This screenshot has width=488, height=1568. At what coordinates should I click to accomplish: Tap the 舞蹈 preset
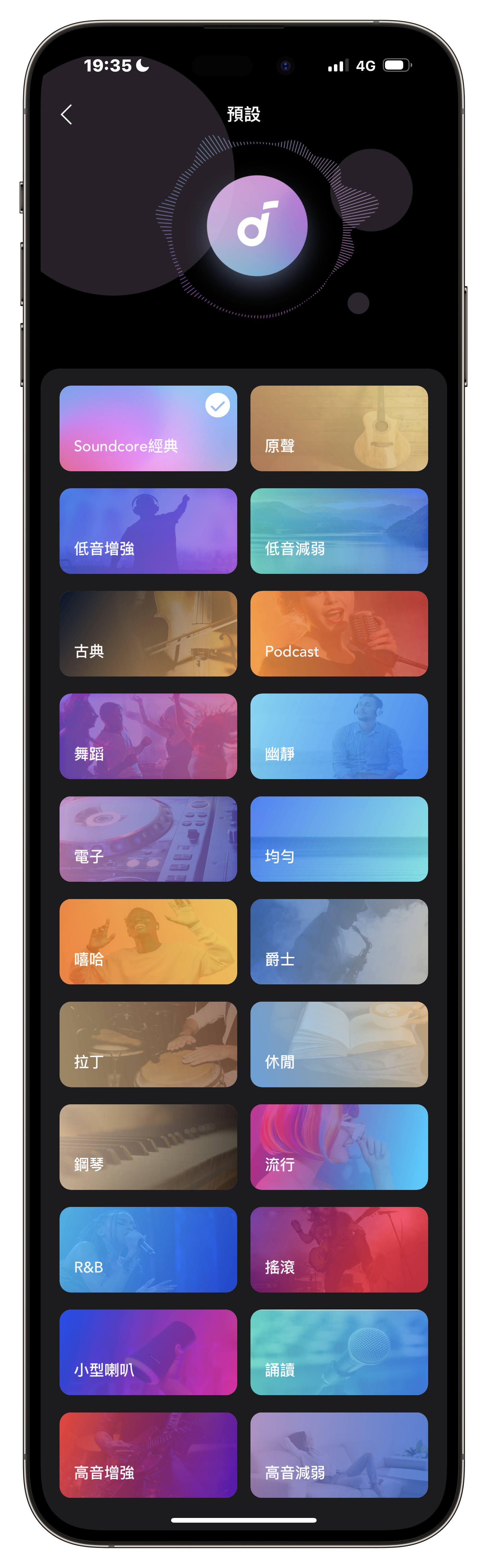point(148,736)
